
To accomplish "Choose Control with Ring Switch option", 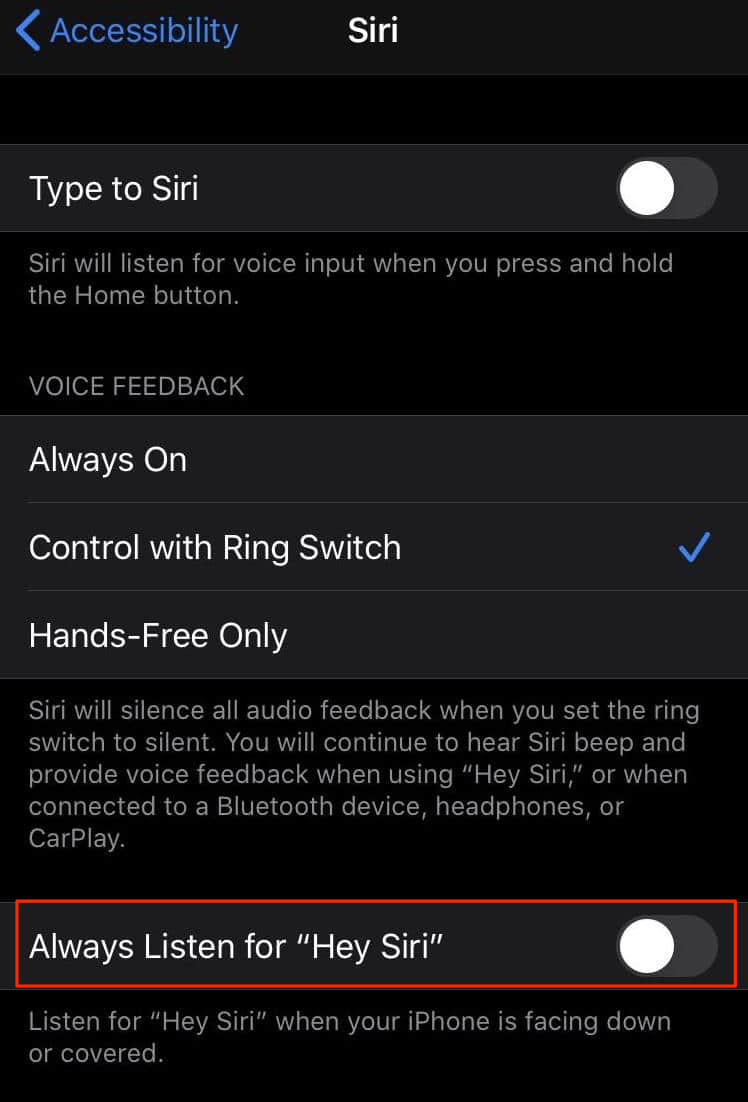I will click(215, 548).
